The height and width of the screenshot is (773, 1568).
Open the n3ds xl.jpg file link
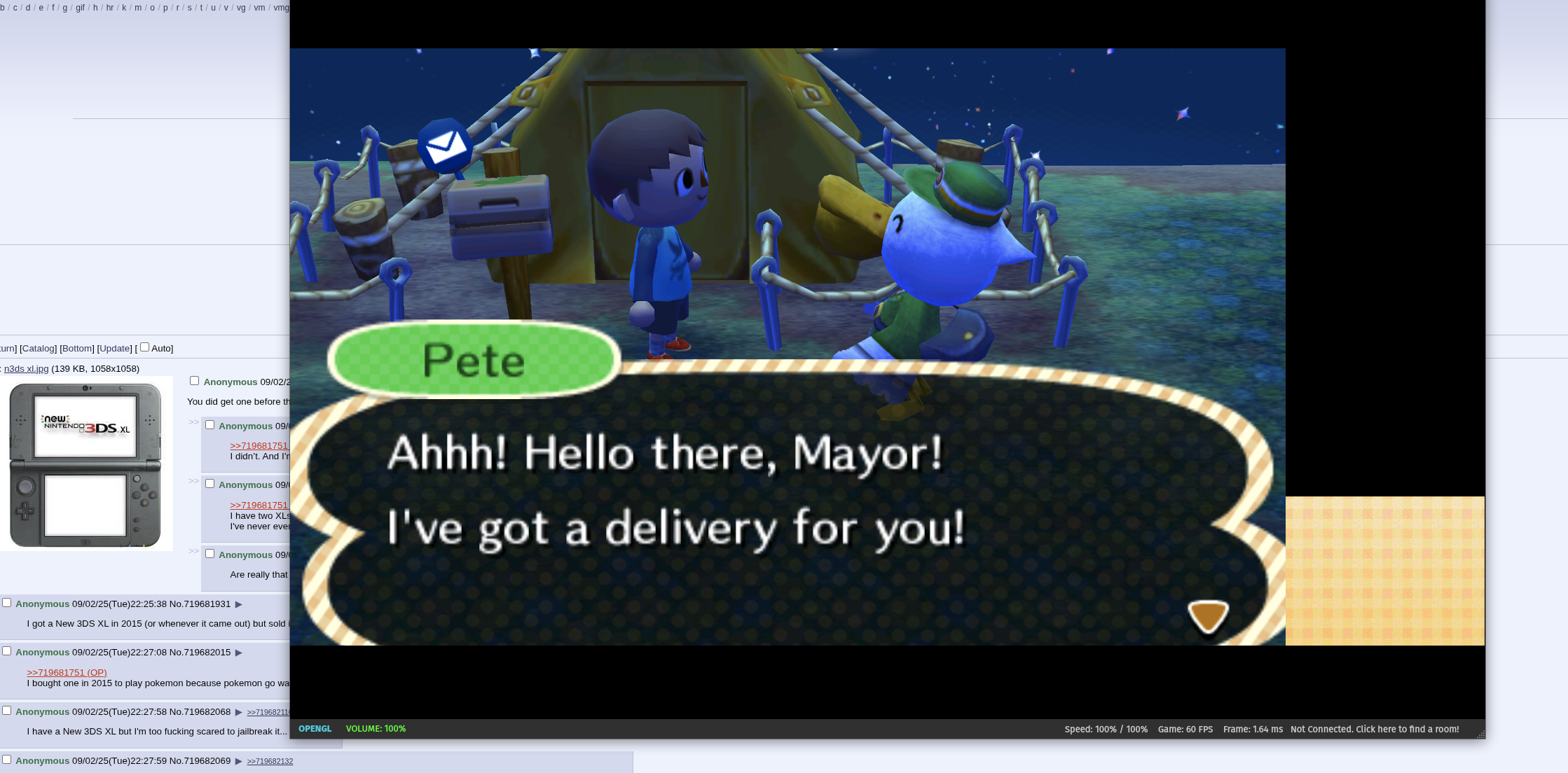[x=27, y=369]
